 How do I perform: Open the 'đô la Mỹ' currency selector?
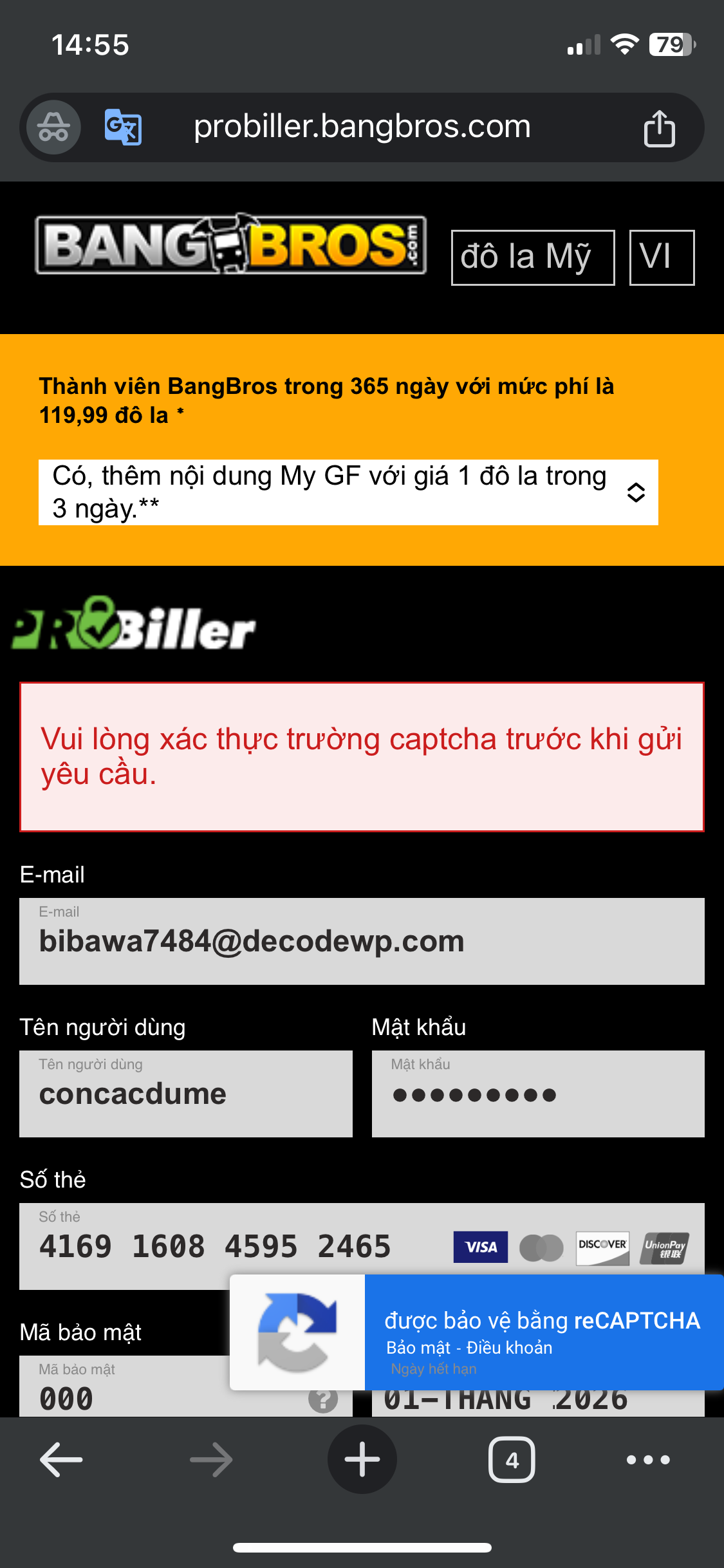click(532, 257)
